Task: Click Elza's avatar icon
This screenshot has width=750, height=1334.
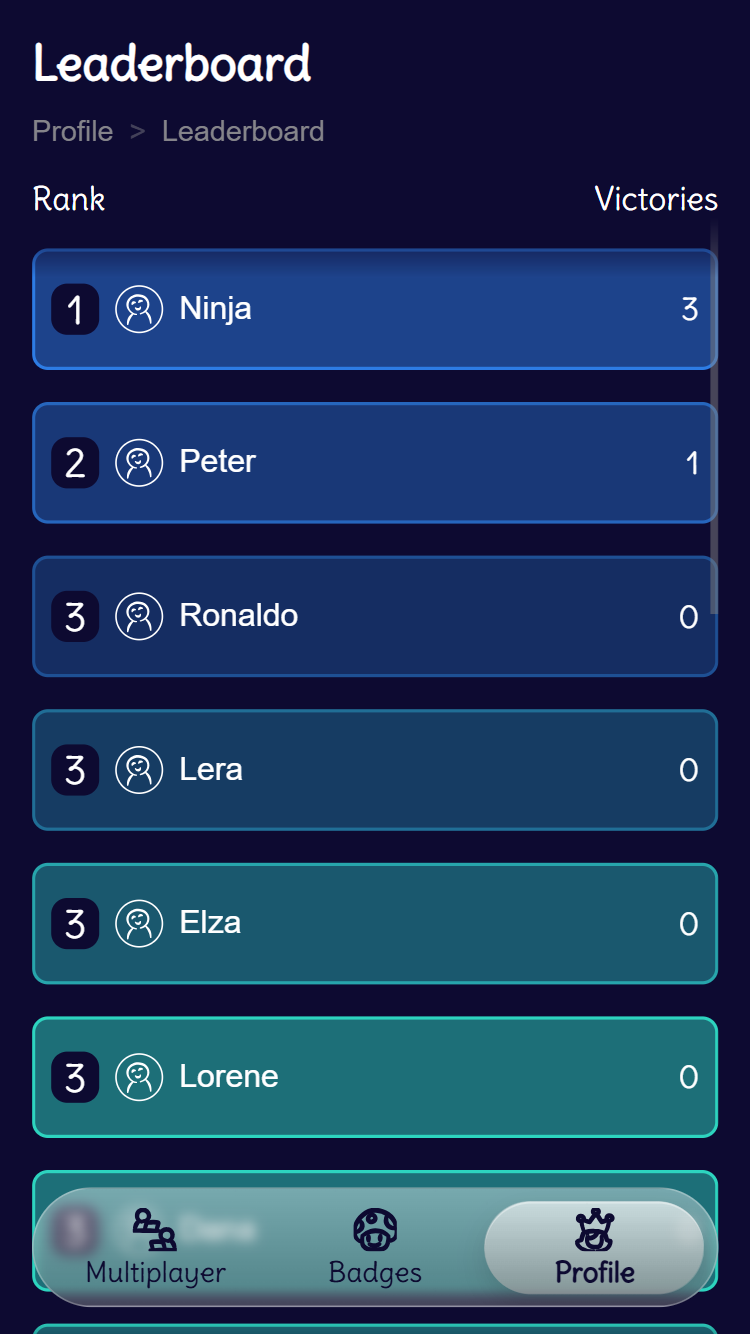Action: pos(139,923)
